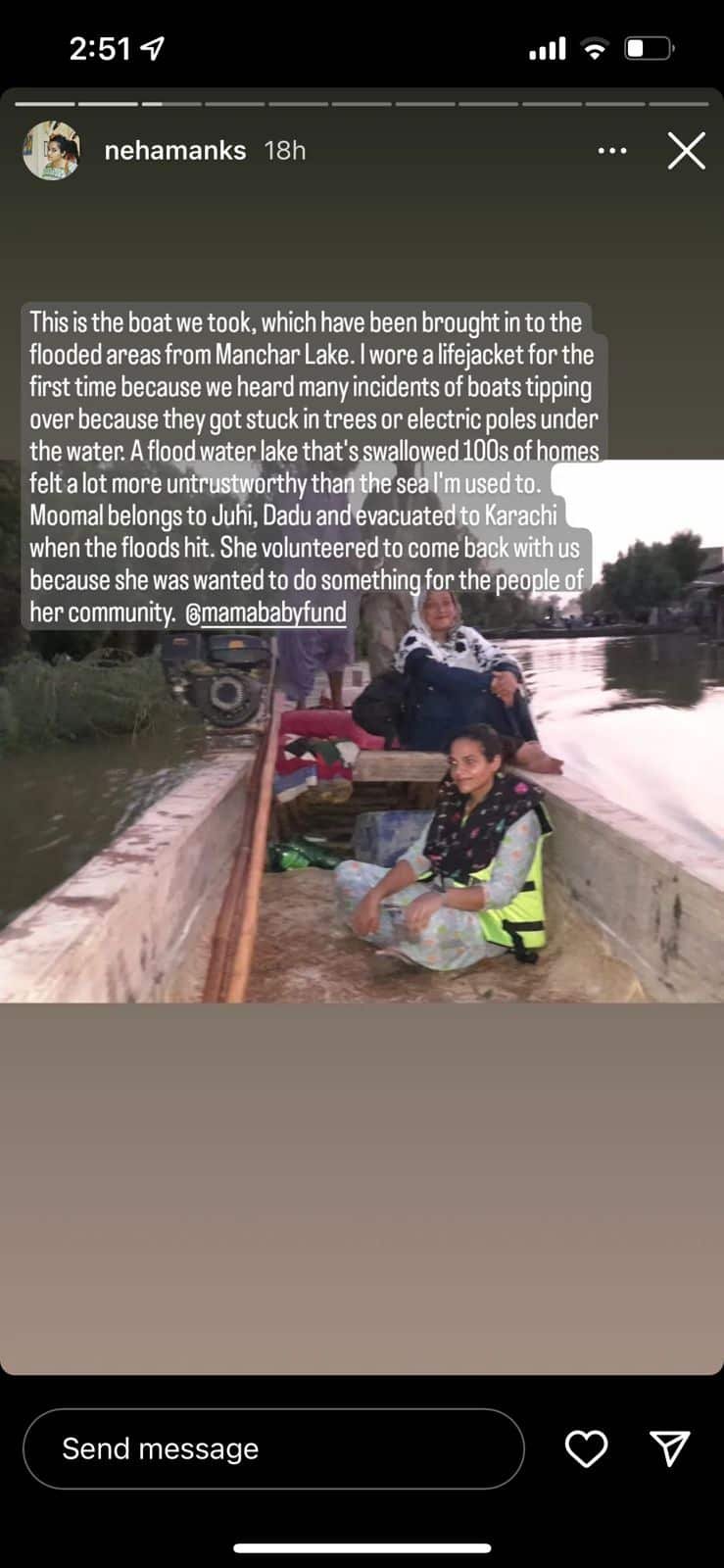Open nehamanks profile picture

51,151
